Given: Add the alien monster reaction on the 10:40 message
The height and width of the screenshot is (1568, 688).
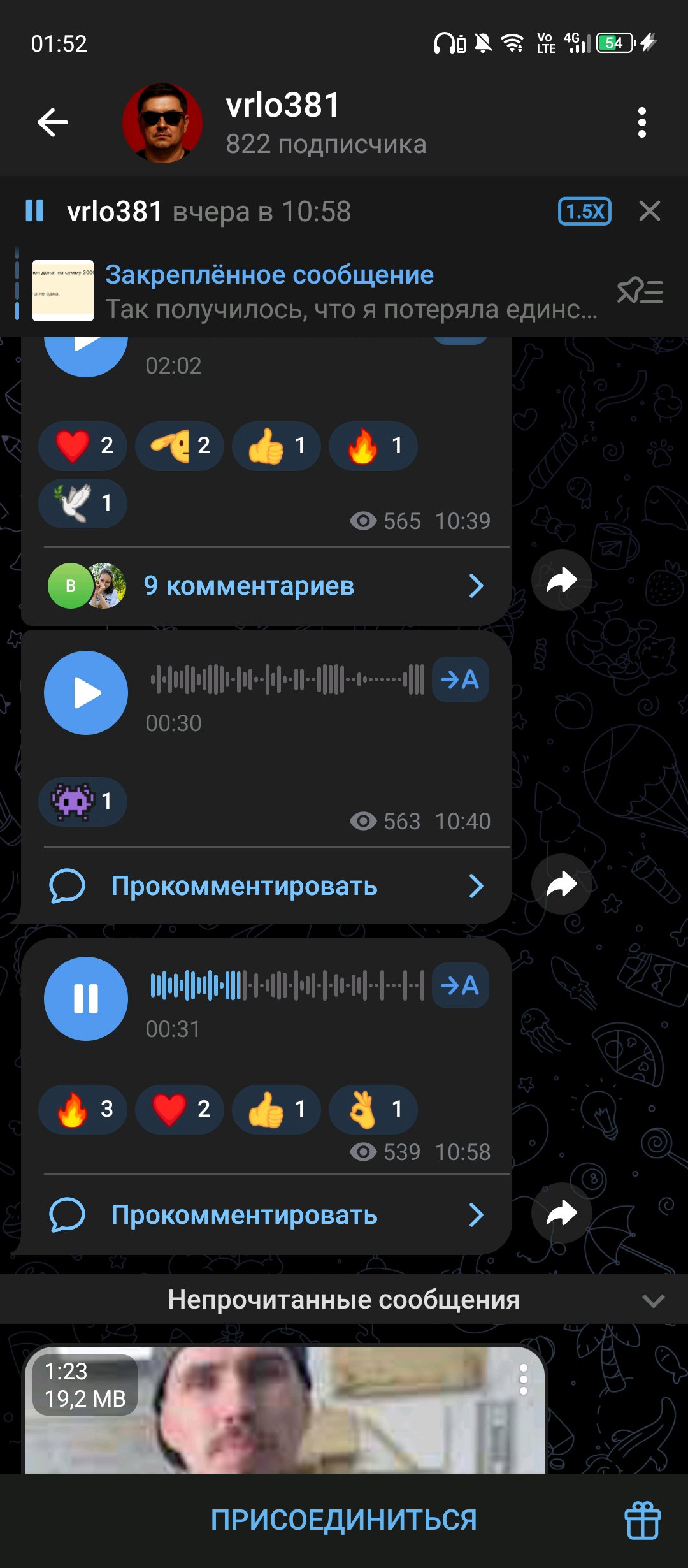Looking at the screenshot, I should [83, 801].
